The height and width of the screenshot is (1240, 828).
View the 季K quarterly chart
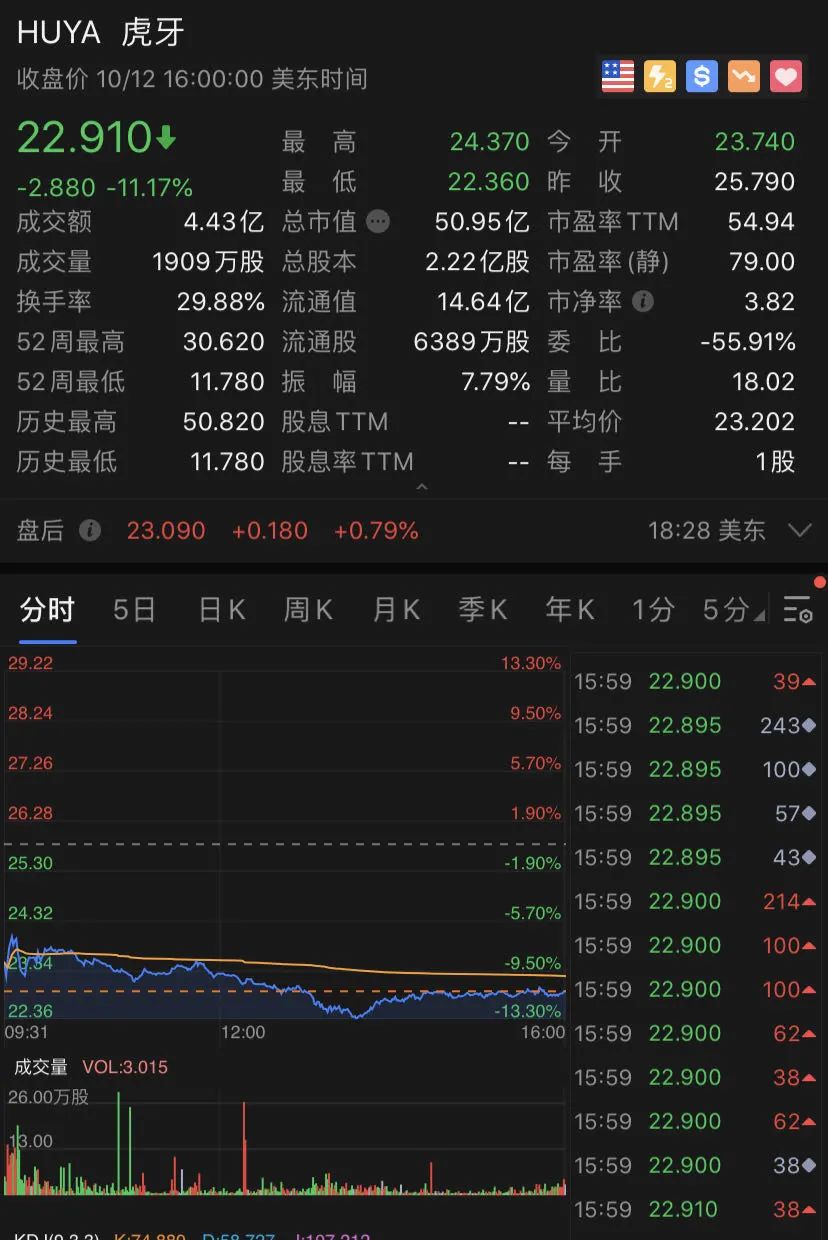coord(483,610)
